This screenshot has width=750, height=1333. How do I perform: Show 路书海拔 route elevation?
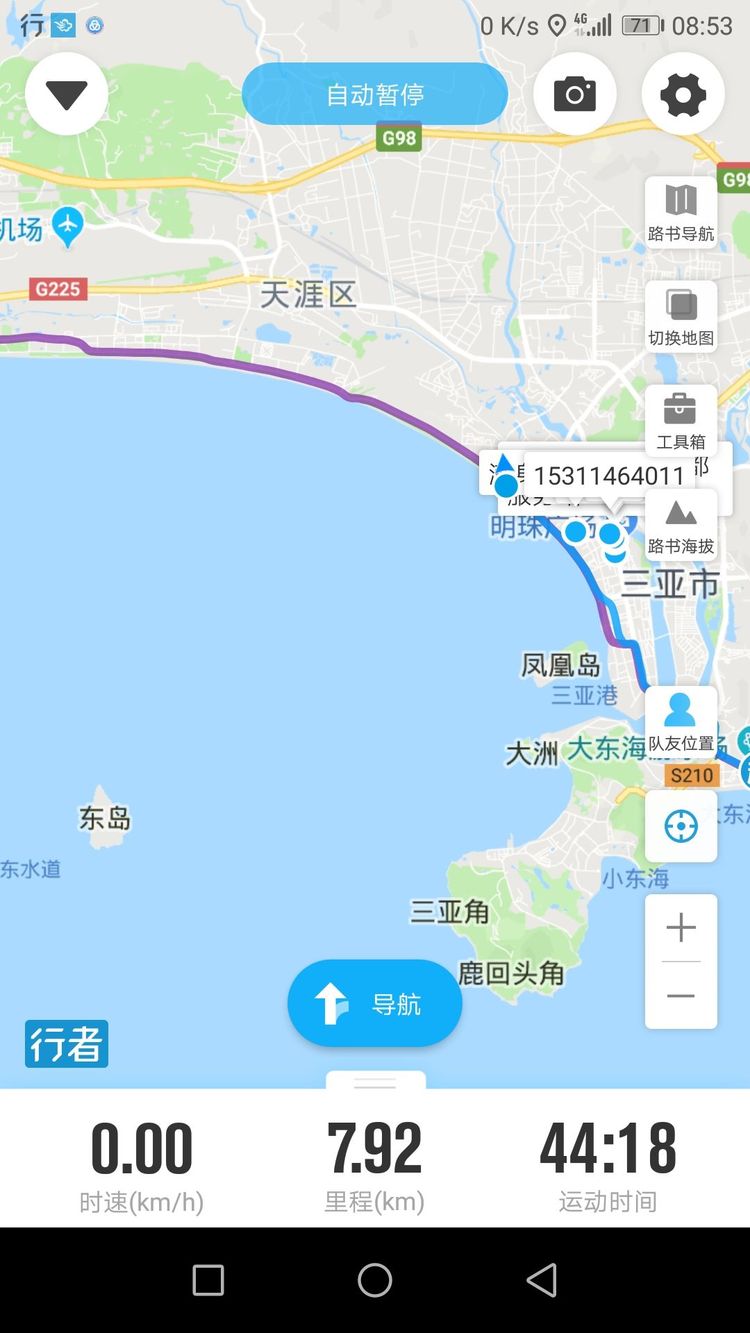681,526
